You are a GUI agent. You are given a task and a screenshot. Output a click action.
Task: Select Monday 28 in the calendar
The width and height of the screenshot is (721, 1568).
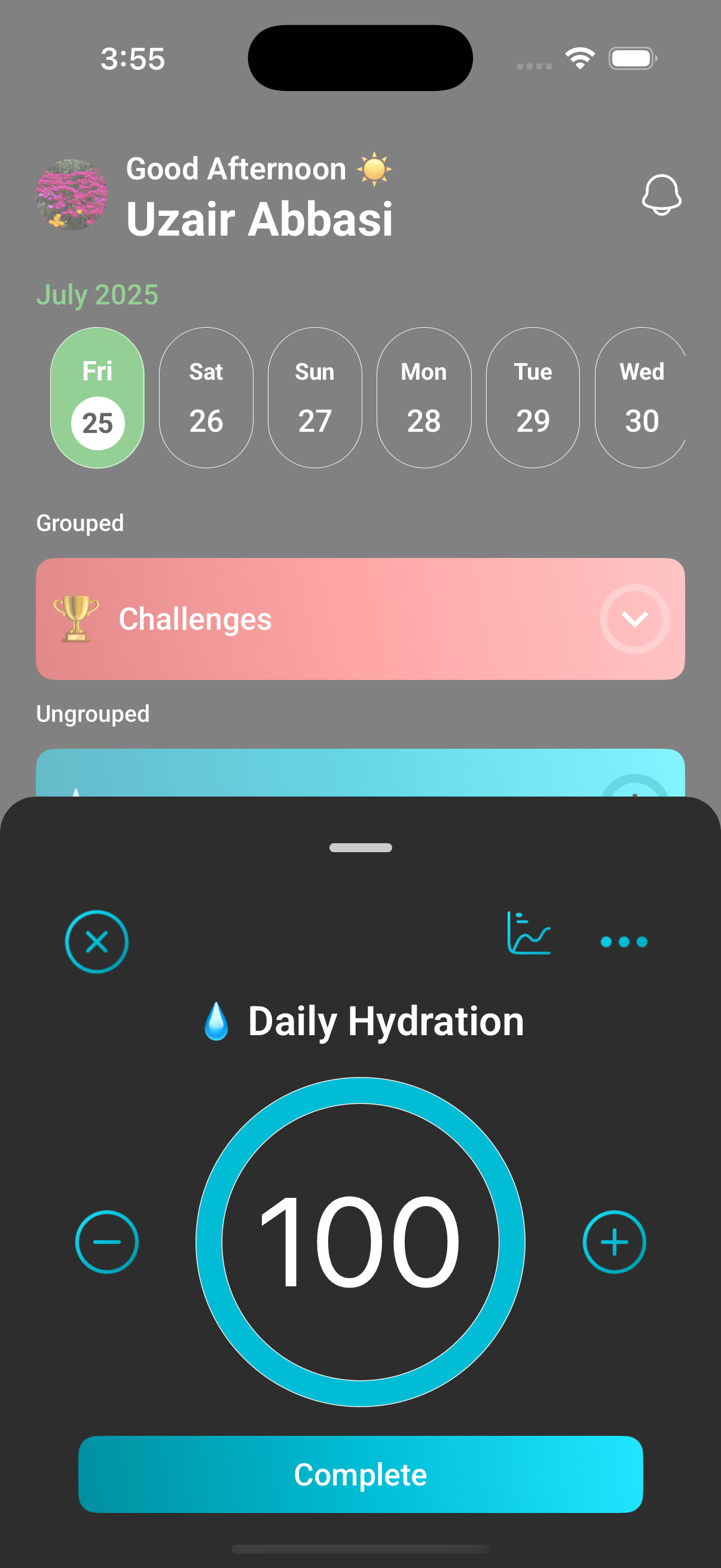click(423, 398)
